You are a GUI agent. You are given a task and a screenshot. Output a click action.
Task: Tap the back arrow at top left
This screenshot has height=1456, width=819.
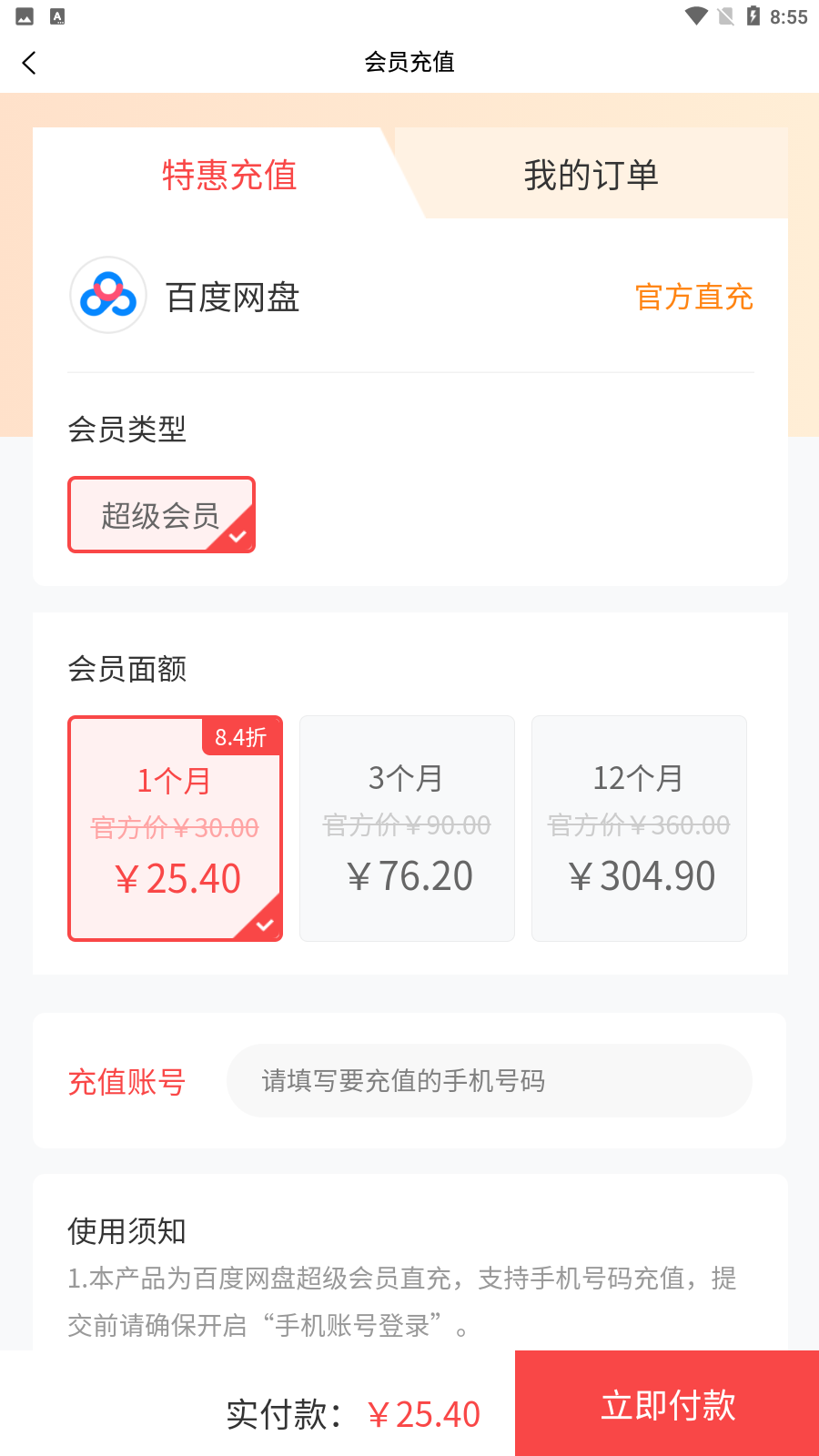click(29, 63)
